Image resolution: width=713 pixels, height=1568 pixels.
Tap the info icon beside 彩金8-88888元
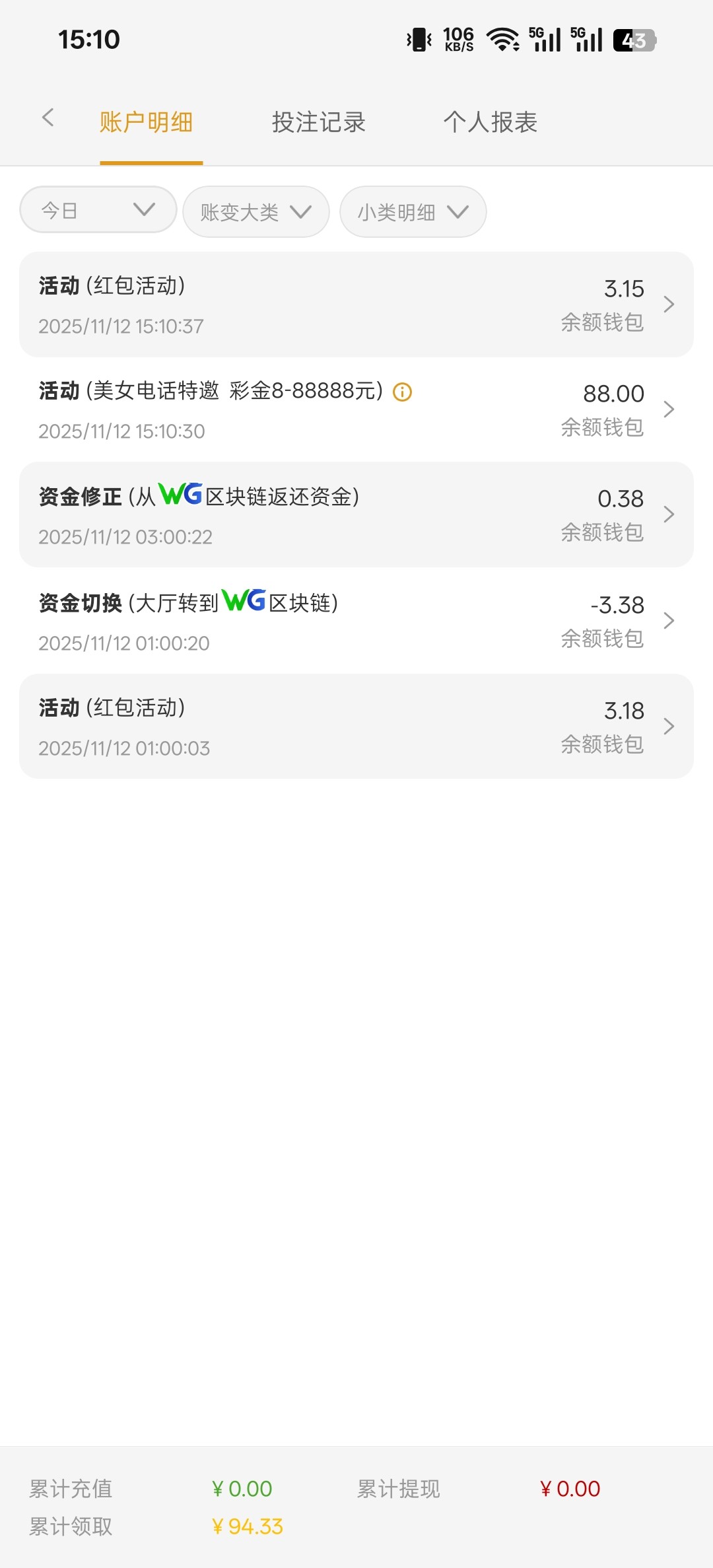(x=402, y=392)
